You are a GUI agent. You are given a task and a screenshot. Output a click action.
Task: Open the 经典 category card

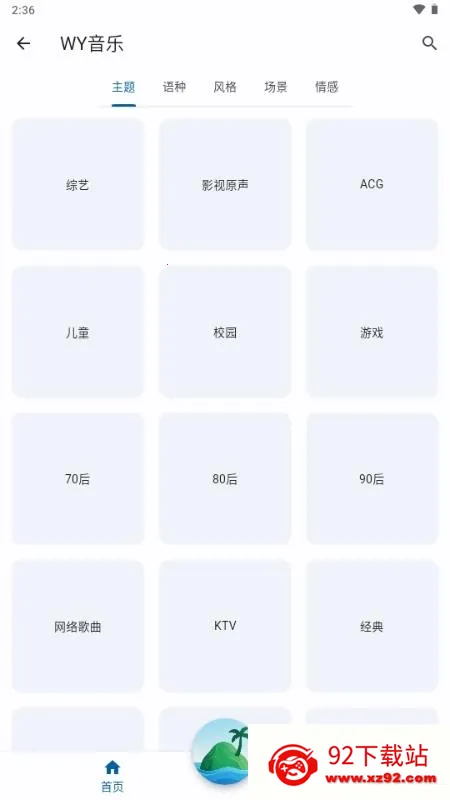pos(372,626)
